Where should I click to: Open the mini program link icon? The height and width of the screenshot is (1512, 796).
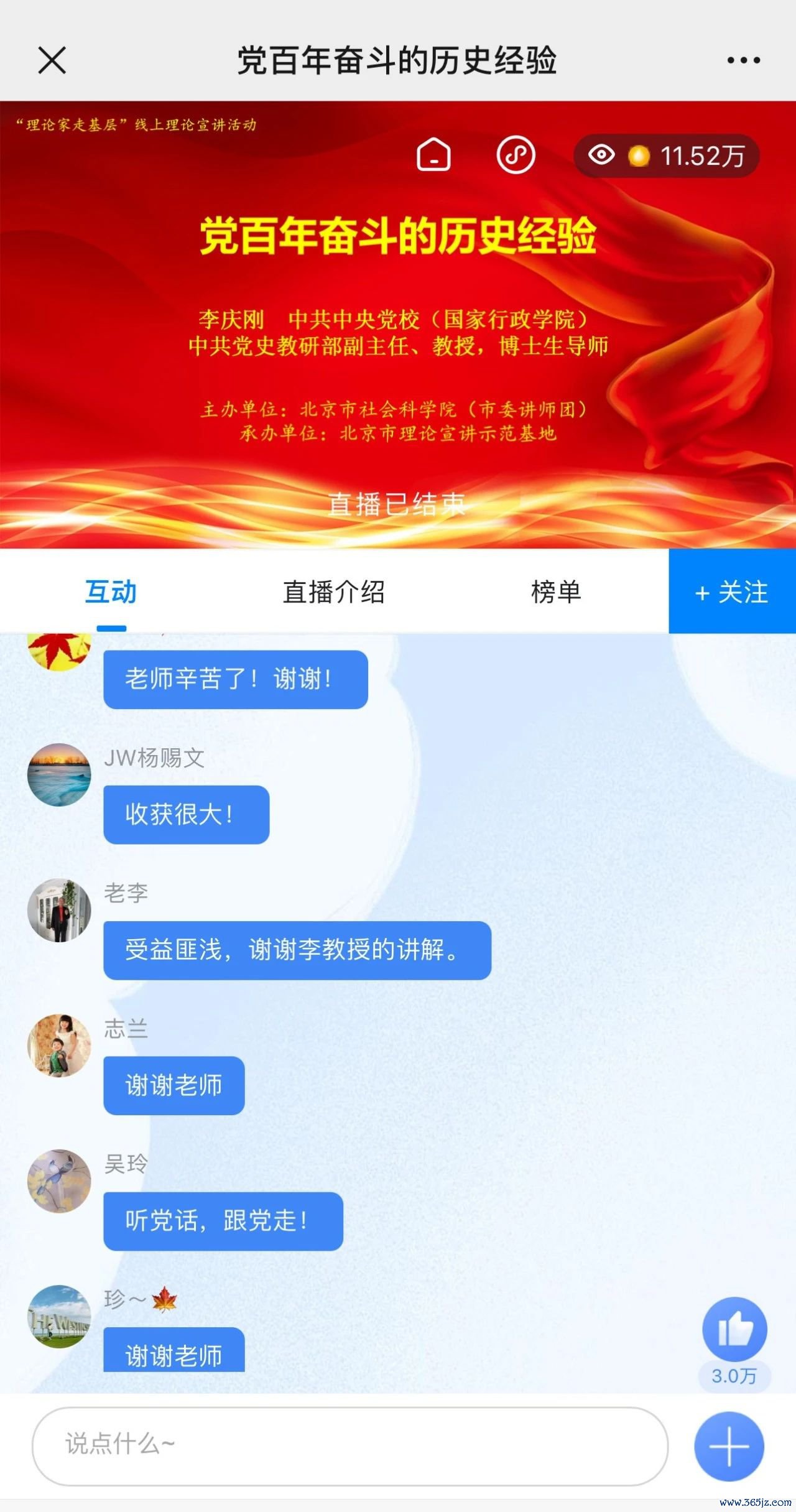[x=516, y=154]
